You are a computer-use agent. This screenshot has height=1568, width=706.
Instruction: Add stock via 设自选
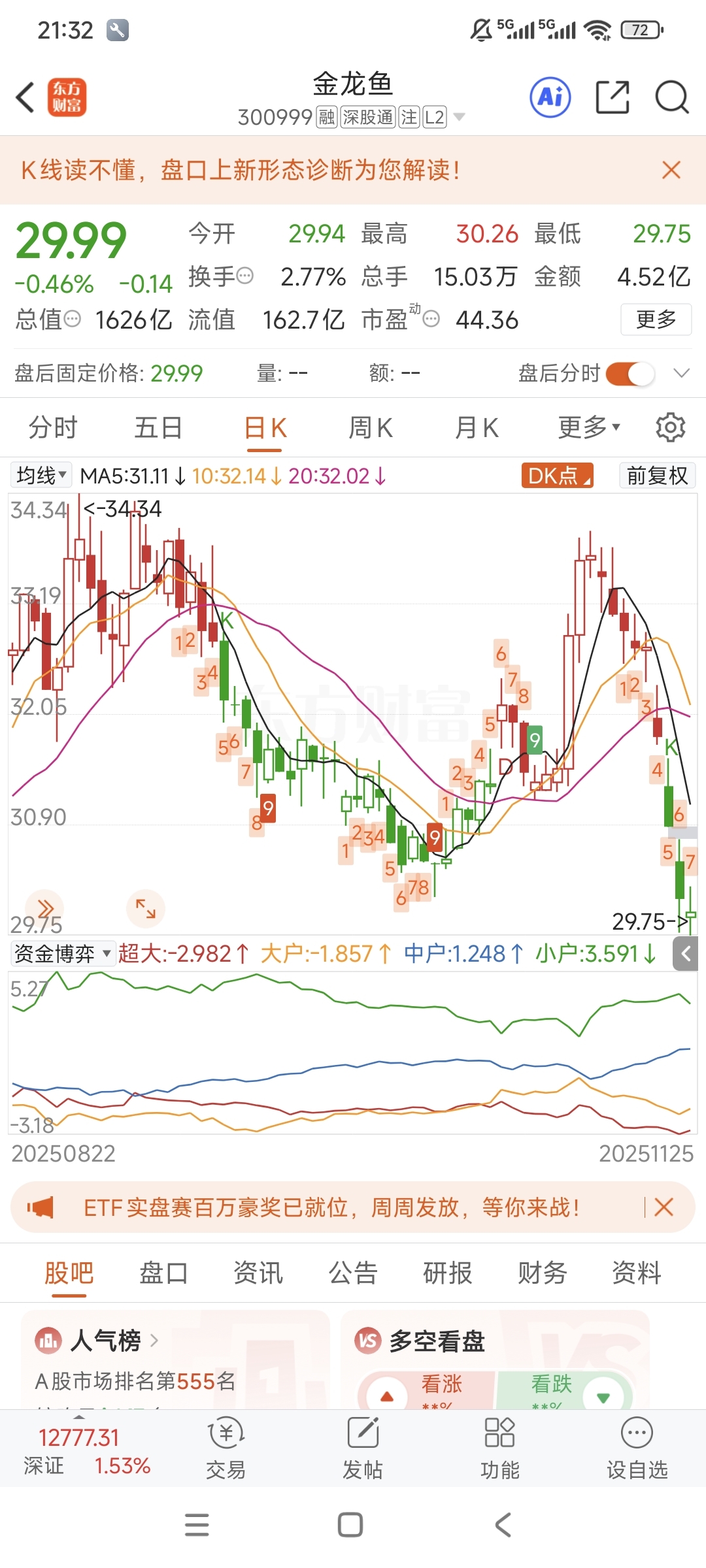637,1448
